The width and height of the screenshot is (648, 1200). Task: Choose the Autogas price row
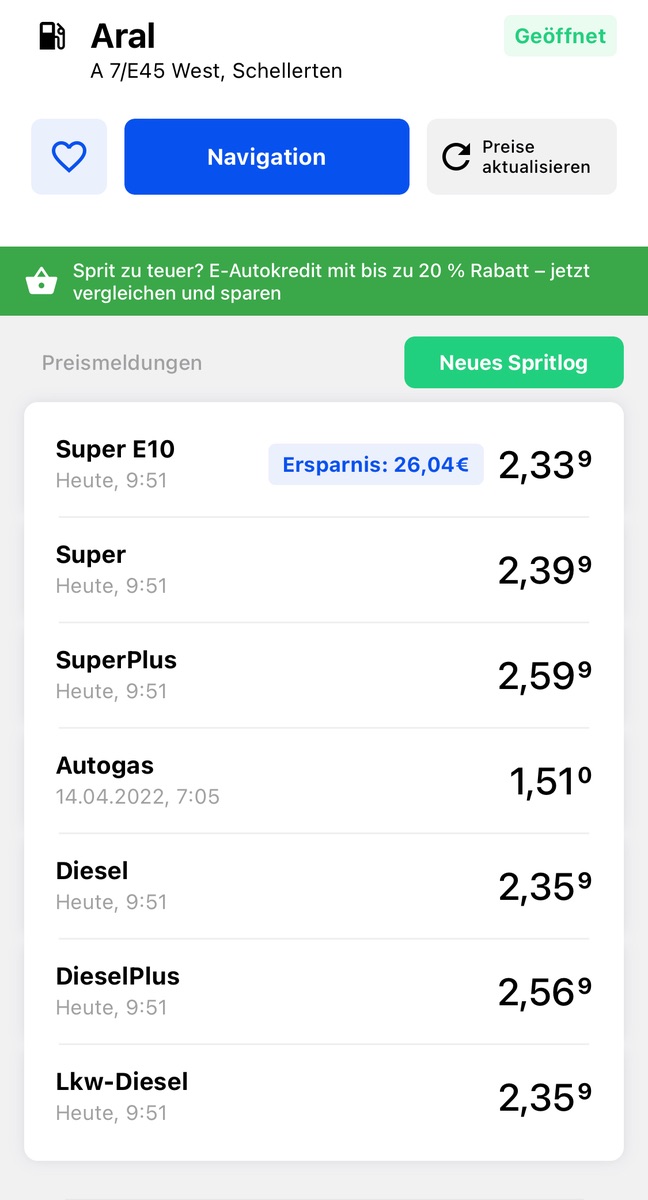(324, 780)
